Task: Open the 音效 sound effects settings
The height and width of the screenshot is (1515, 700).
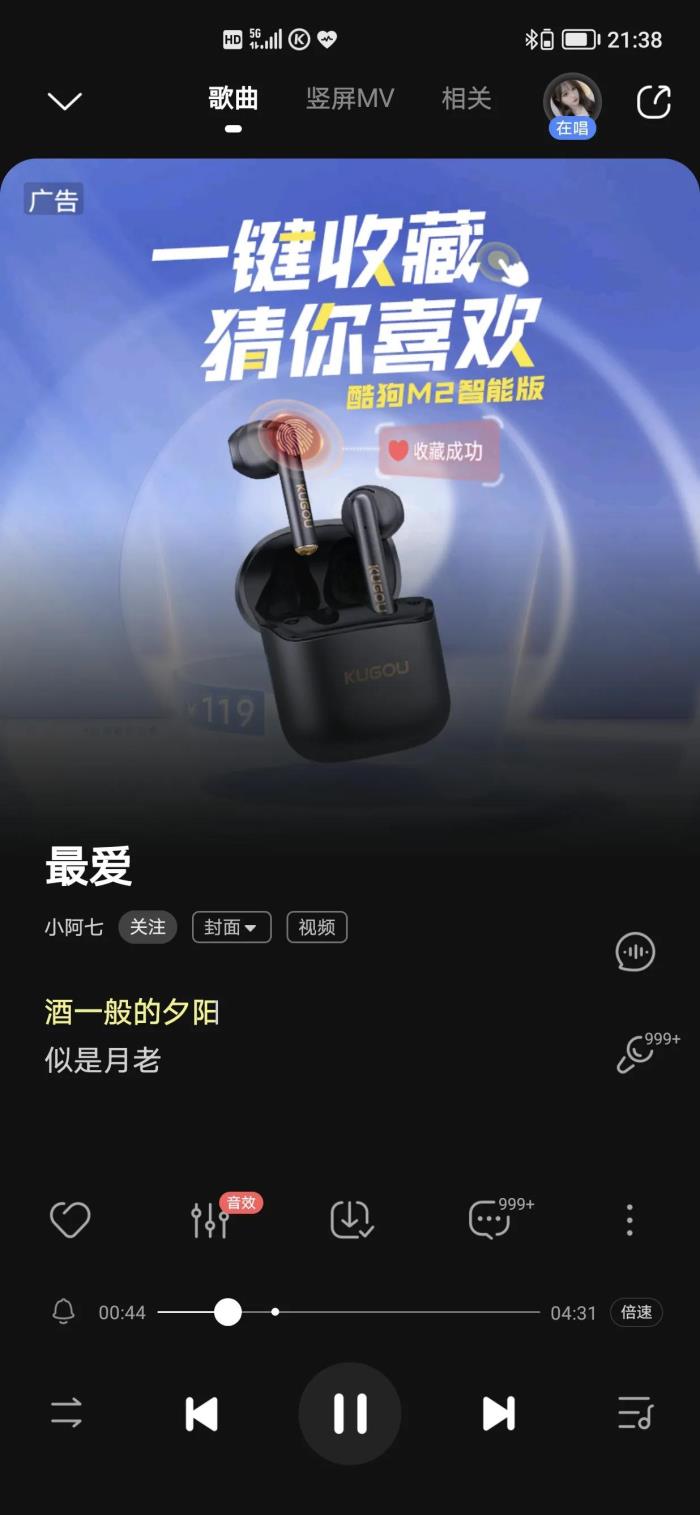Action: coord(211,1220)
